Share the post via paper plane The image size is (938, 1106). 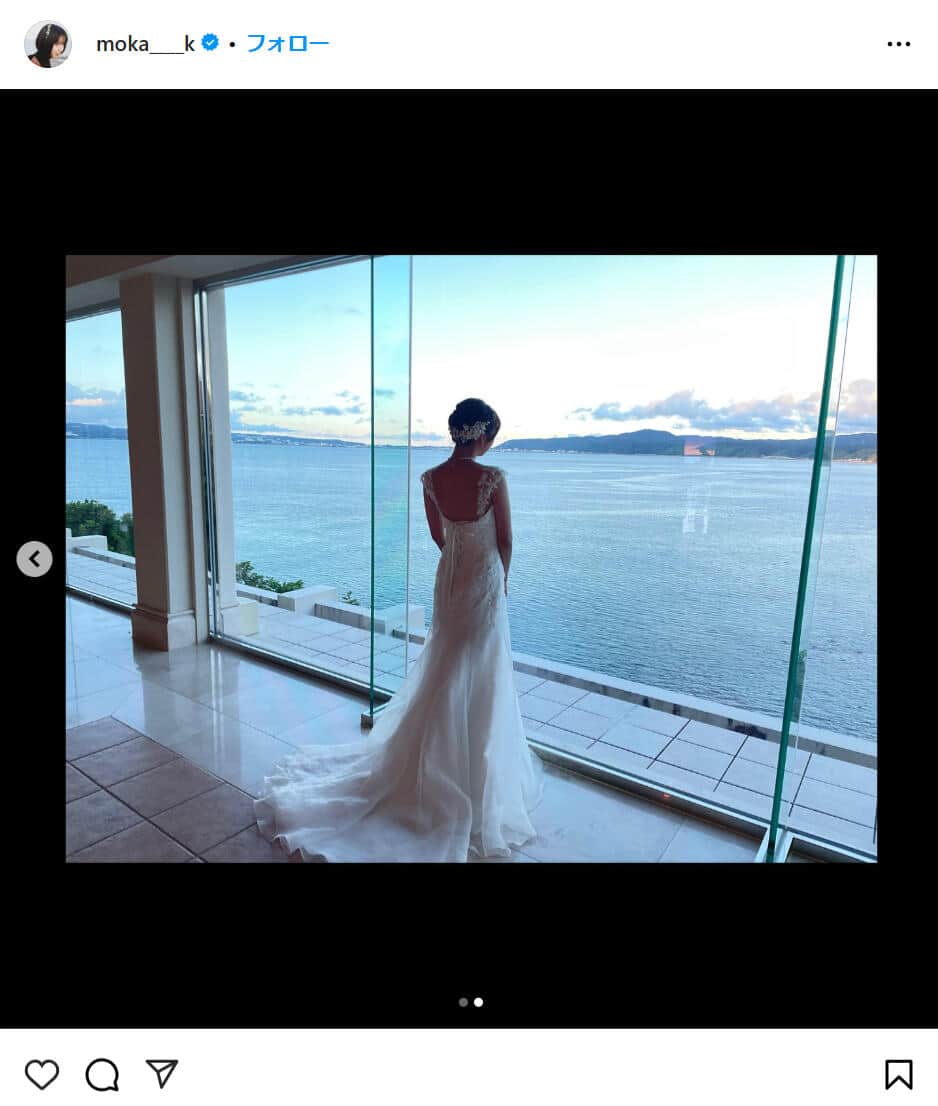pos(162,1073)
